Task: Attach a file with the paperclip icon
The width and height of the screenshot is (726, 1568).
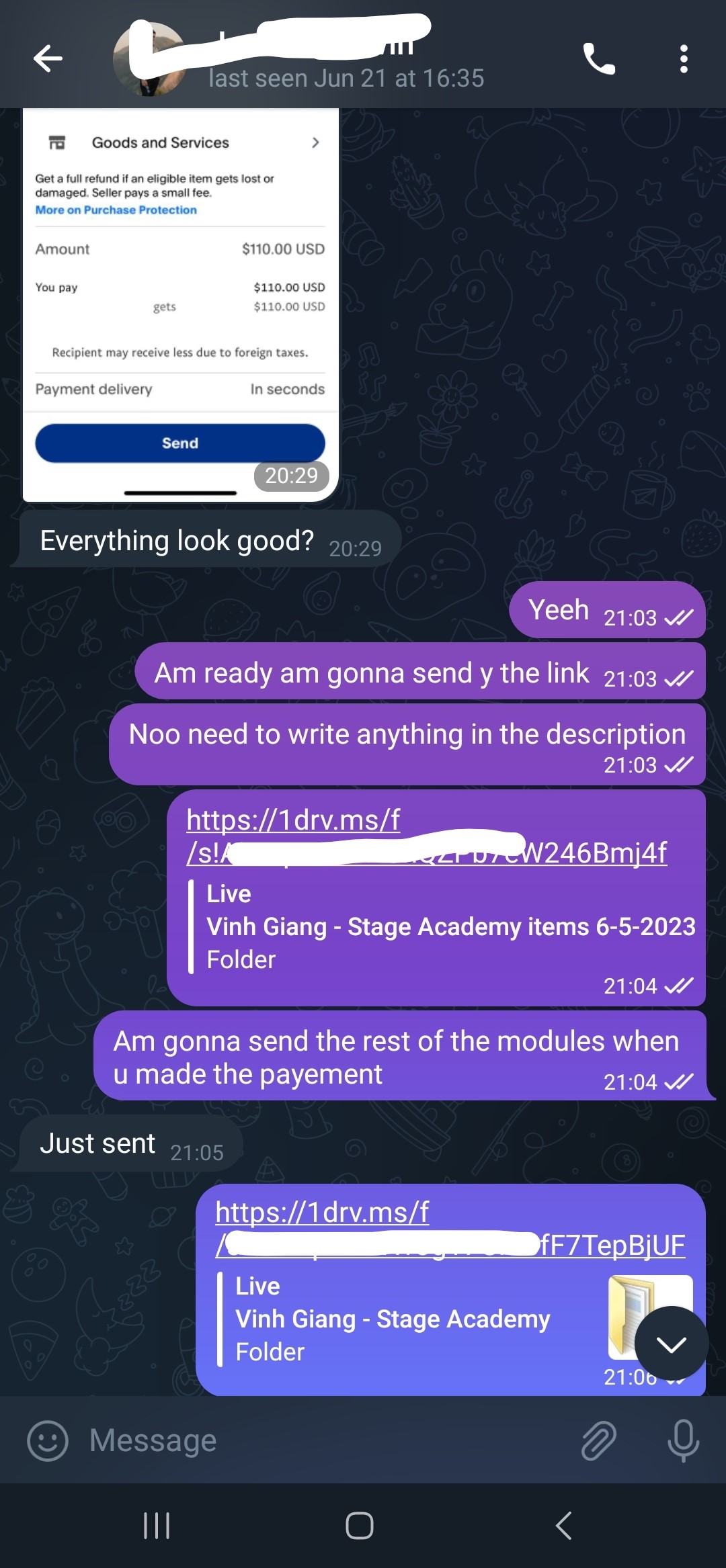Action: [x=598, y=1441]
